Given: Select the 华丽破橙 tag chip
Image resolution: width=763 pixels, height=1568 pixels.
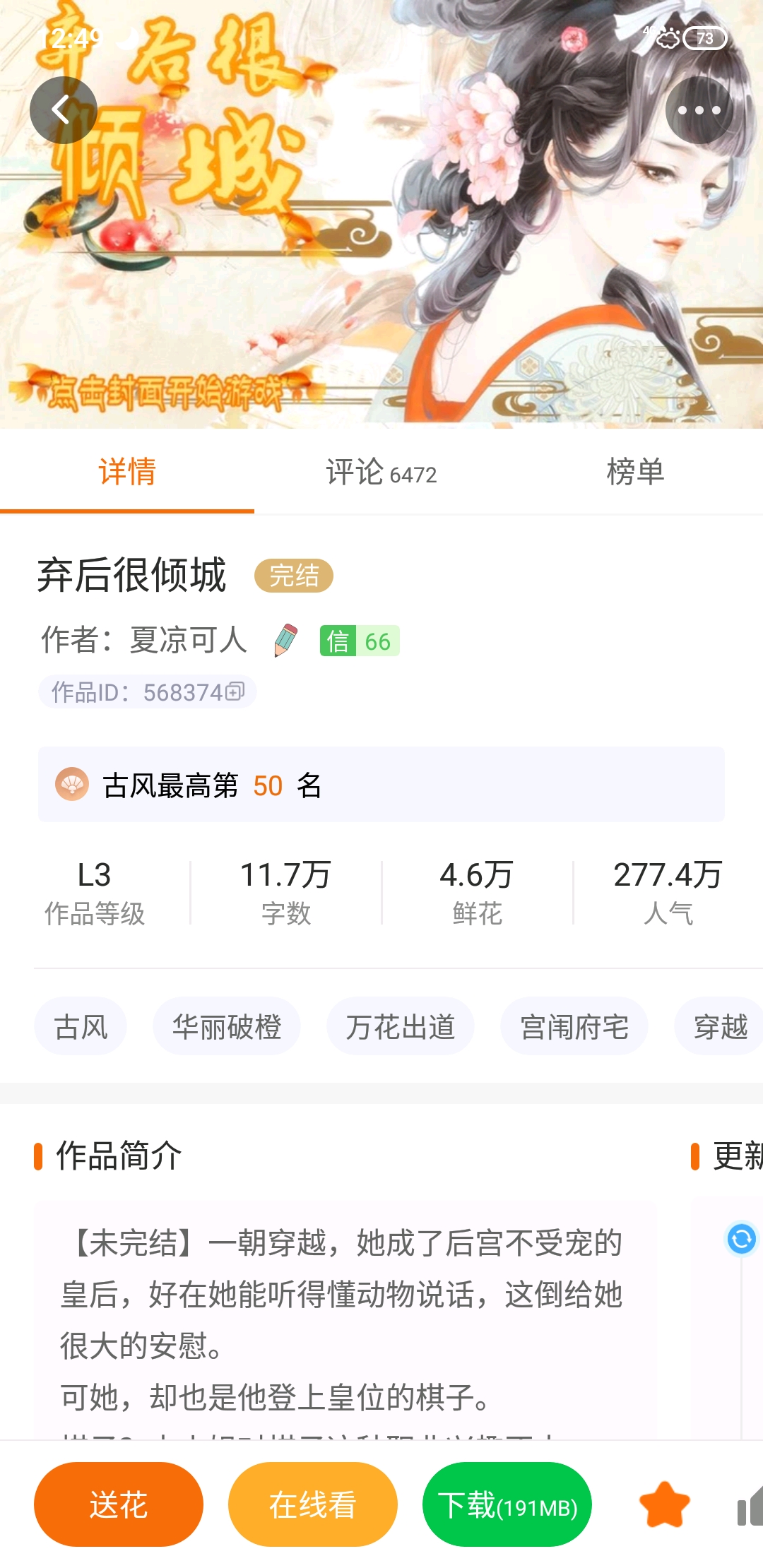Looking at the screenshot, I should pyautogui.click(x=227, y=1026).
